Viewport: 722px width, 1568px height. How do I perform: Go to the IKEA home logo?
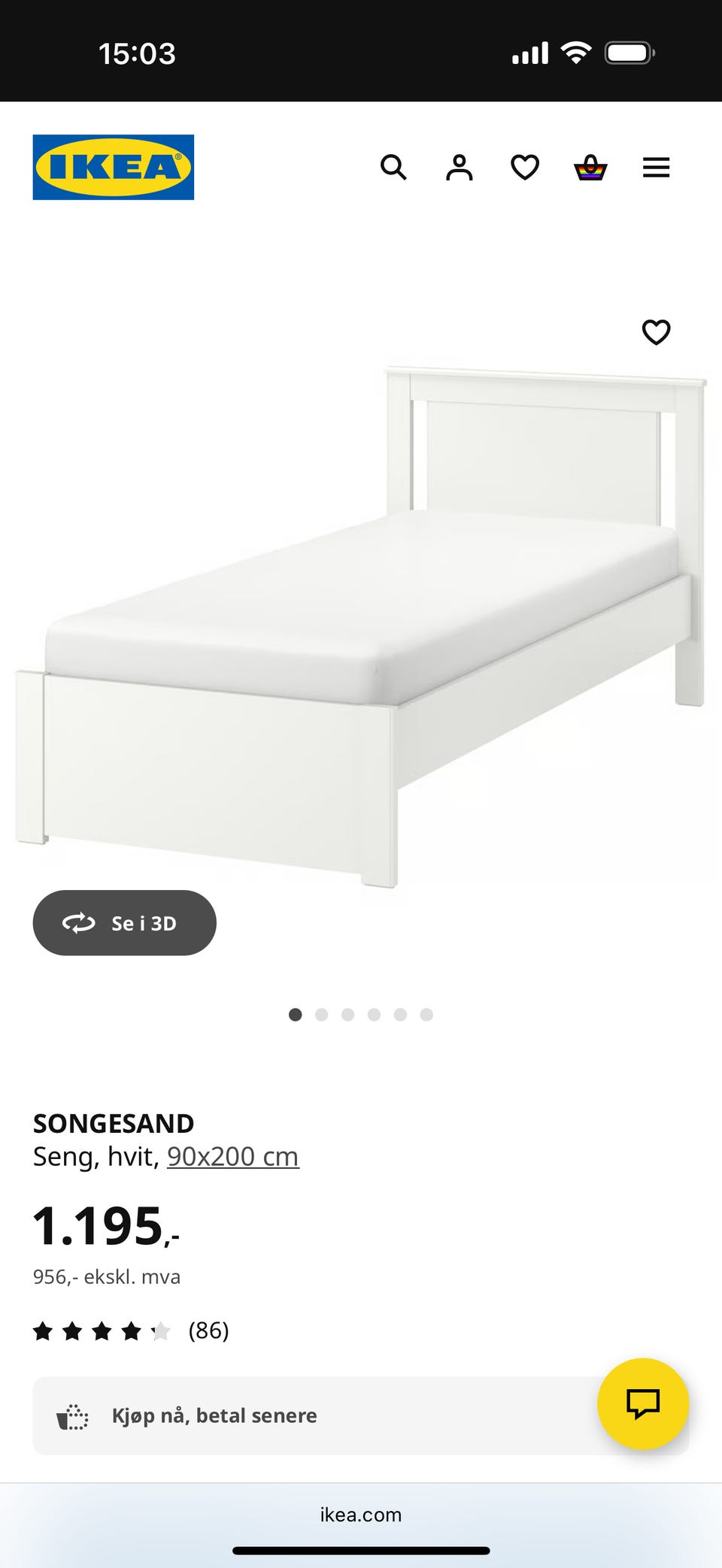[x=114, y=167]
